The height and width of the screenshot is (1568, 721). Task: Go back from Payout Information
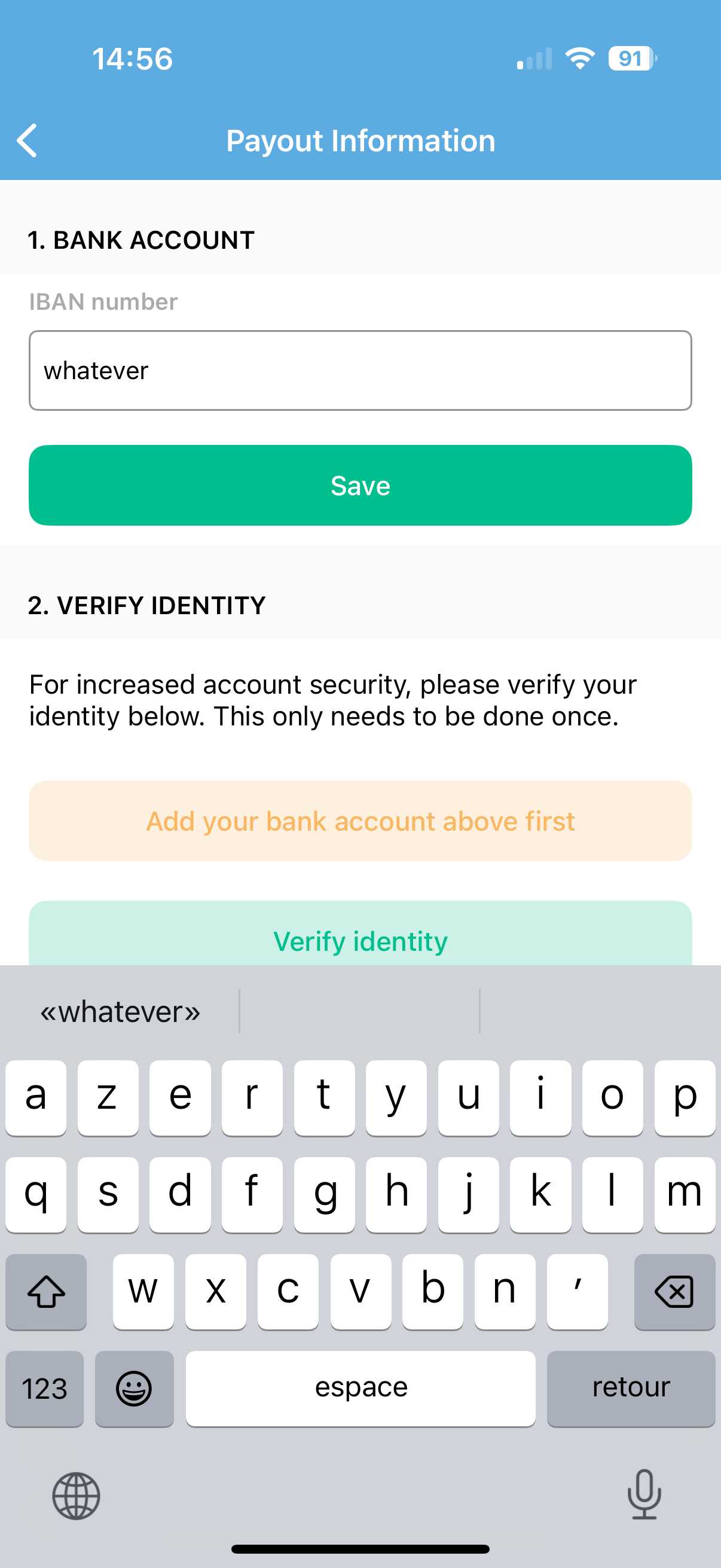[x=28, y=141]
